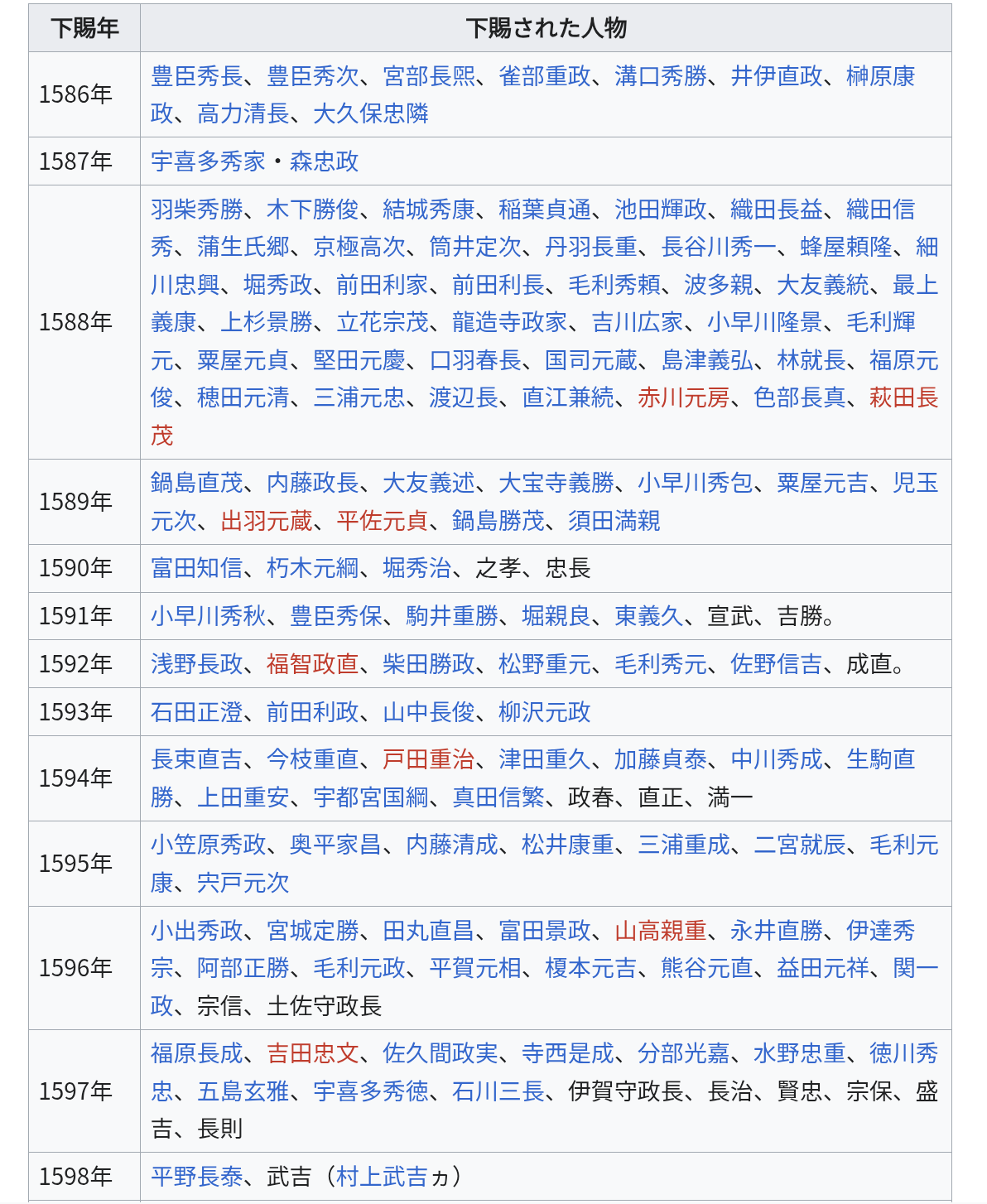
Task: Open the 直江兼続 link
Action: point(567,397)
